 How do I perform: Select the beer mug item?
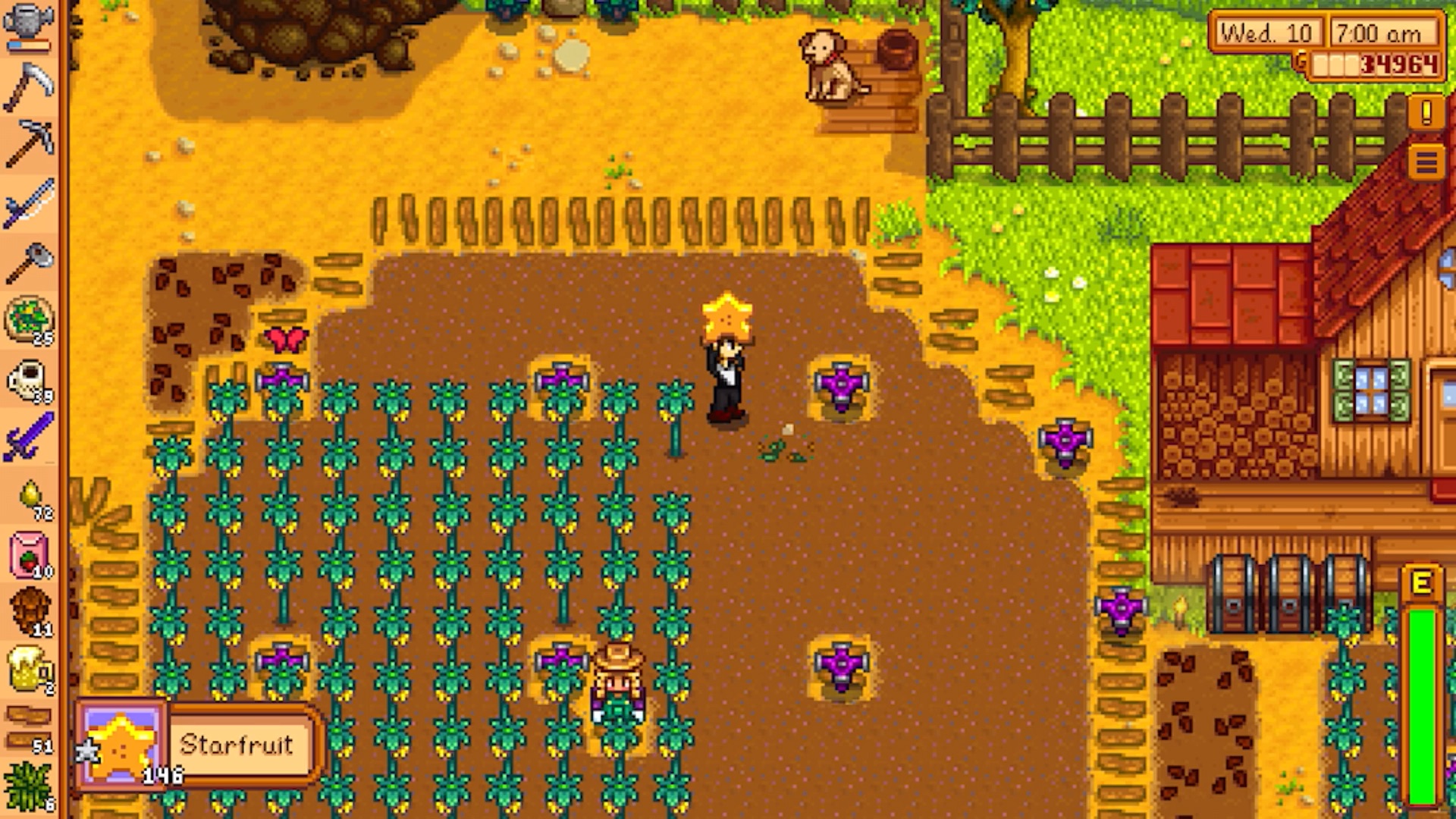(x=29, y=669)
